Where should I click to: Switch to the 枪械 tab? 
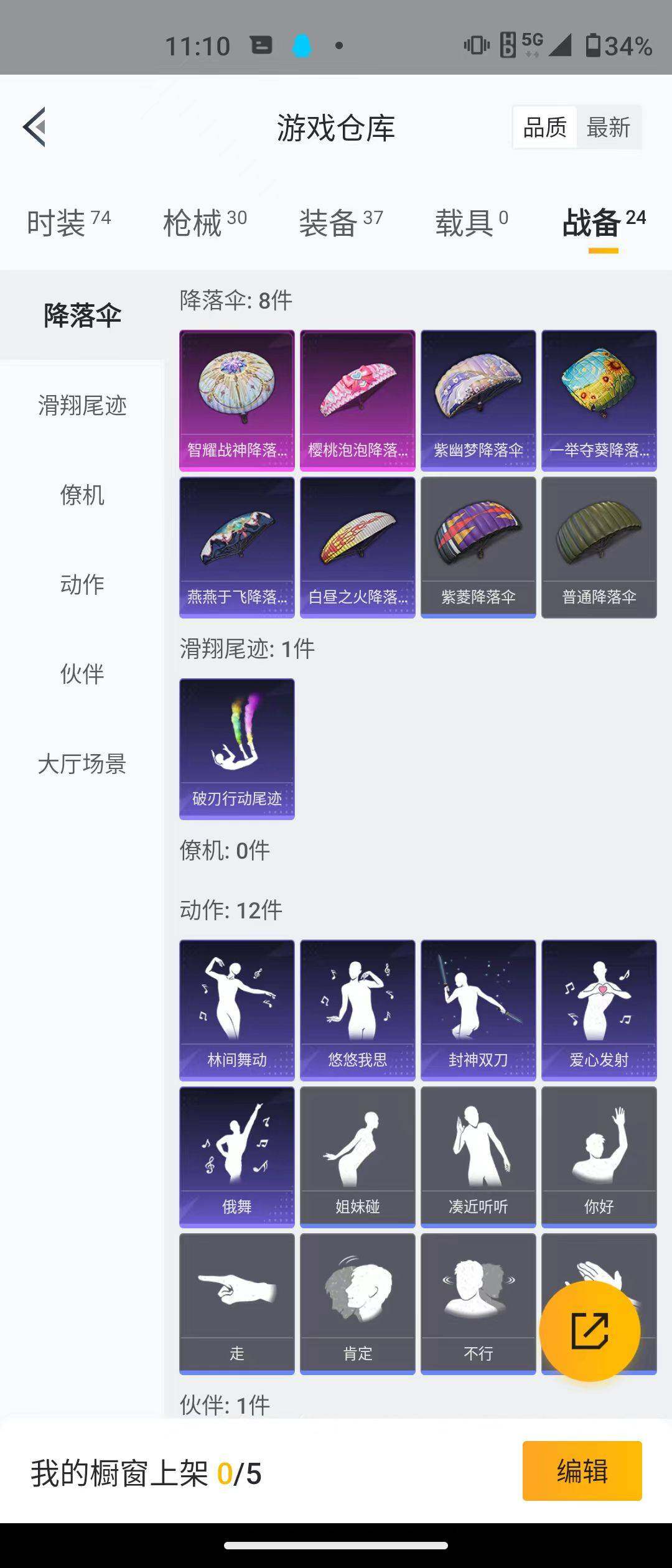coord(205,223)
